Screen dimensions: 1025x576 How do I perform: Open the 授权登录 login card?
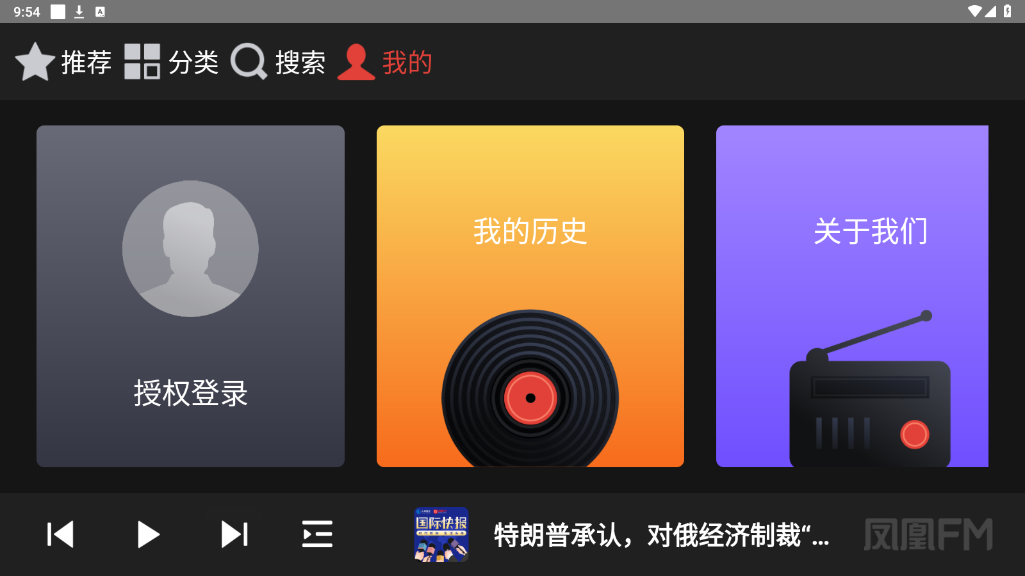pos(190,296)
